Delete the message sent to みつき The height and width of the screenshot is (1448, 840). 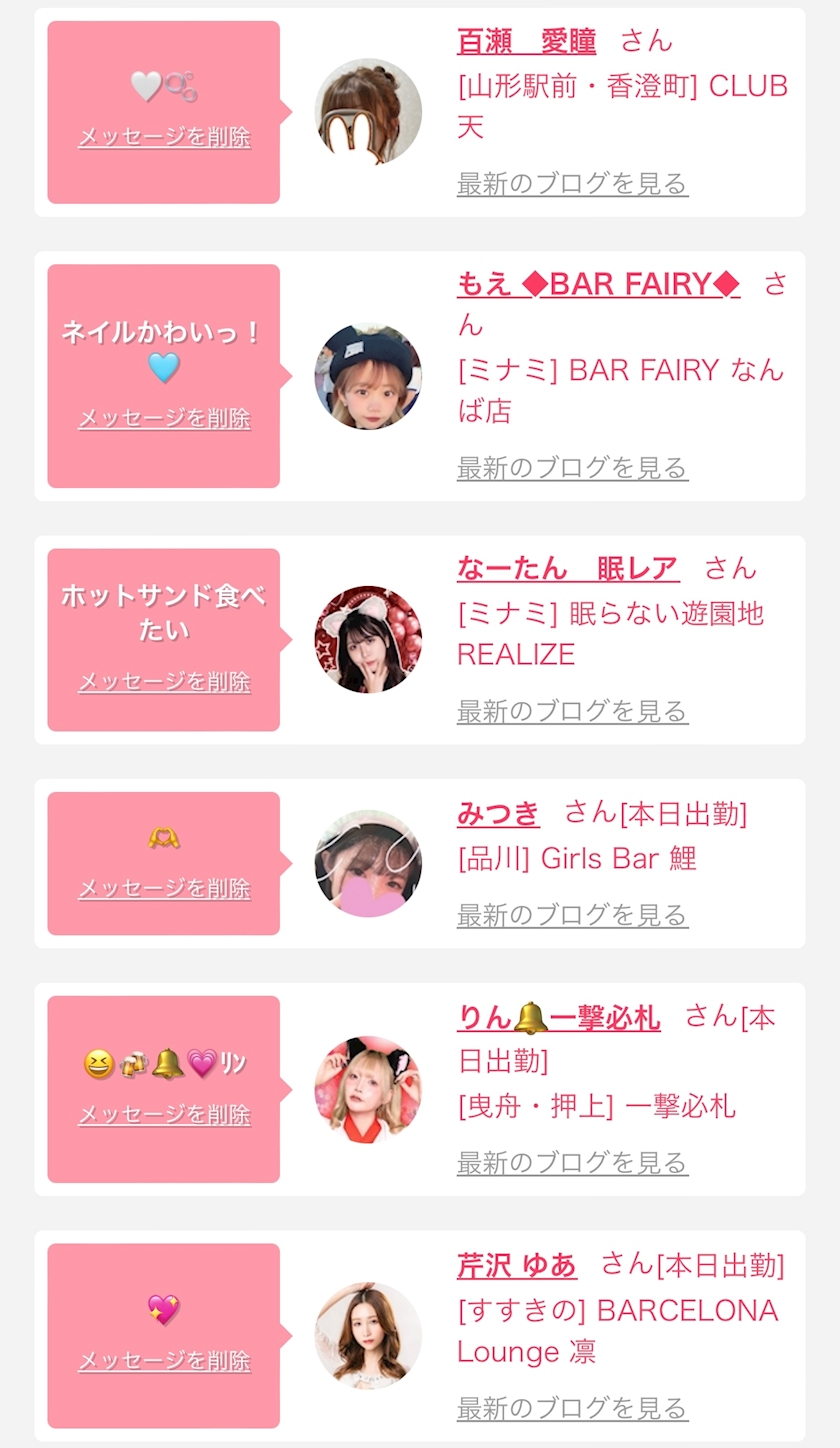tap(164, 888)
